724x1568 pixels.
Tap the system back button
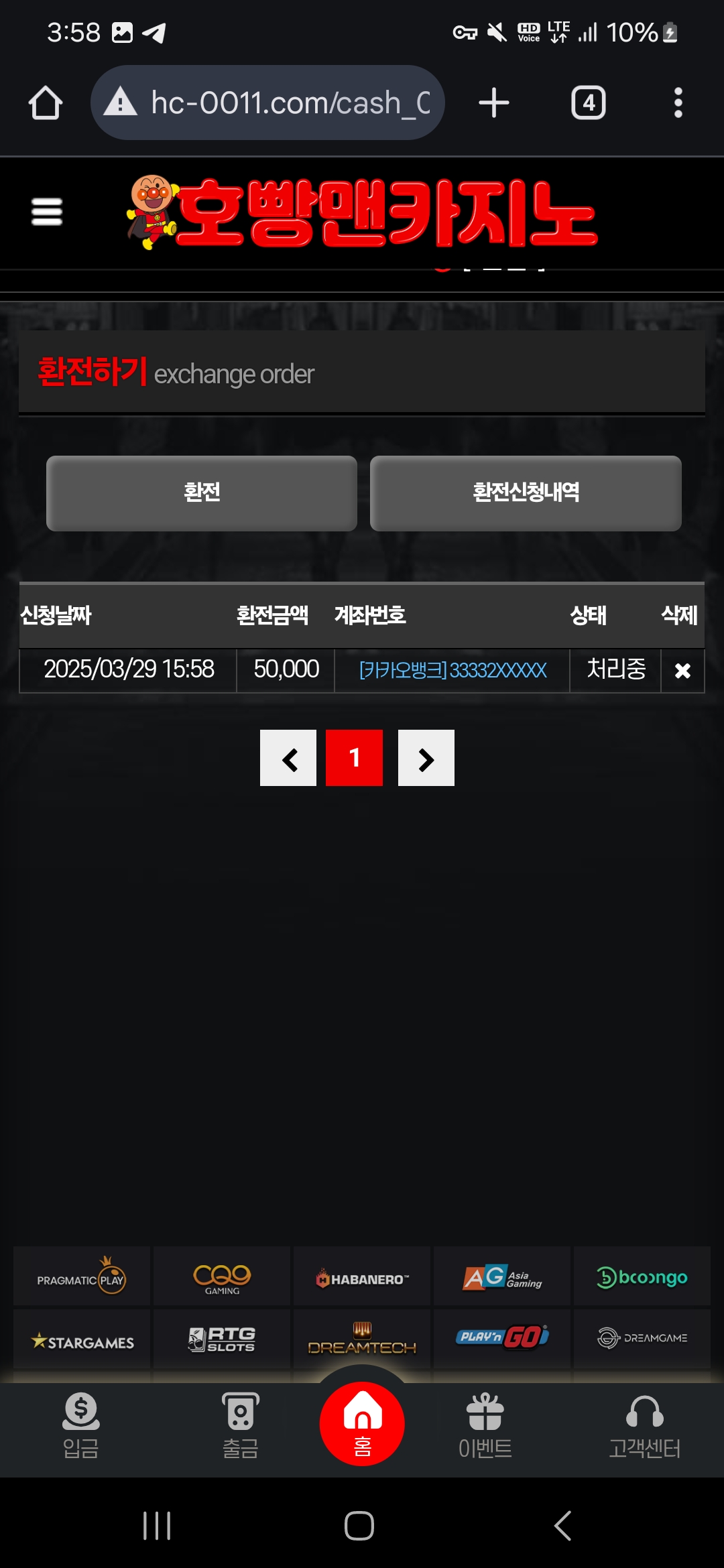click(562, 1526)
